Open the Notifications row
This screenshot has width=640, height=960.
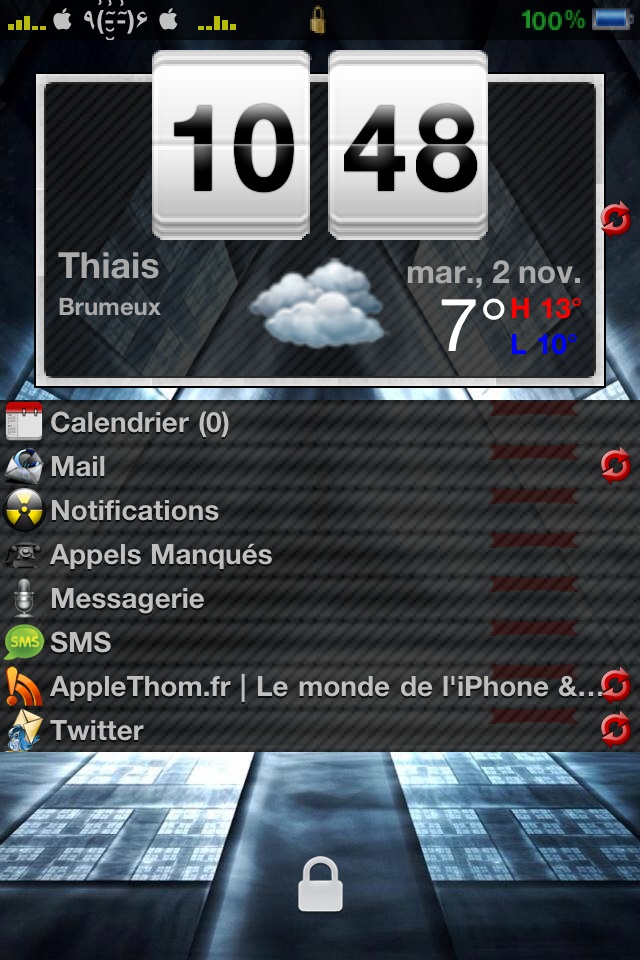(x=134, y=511)
